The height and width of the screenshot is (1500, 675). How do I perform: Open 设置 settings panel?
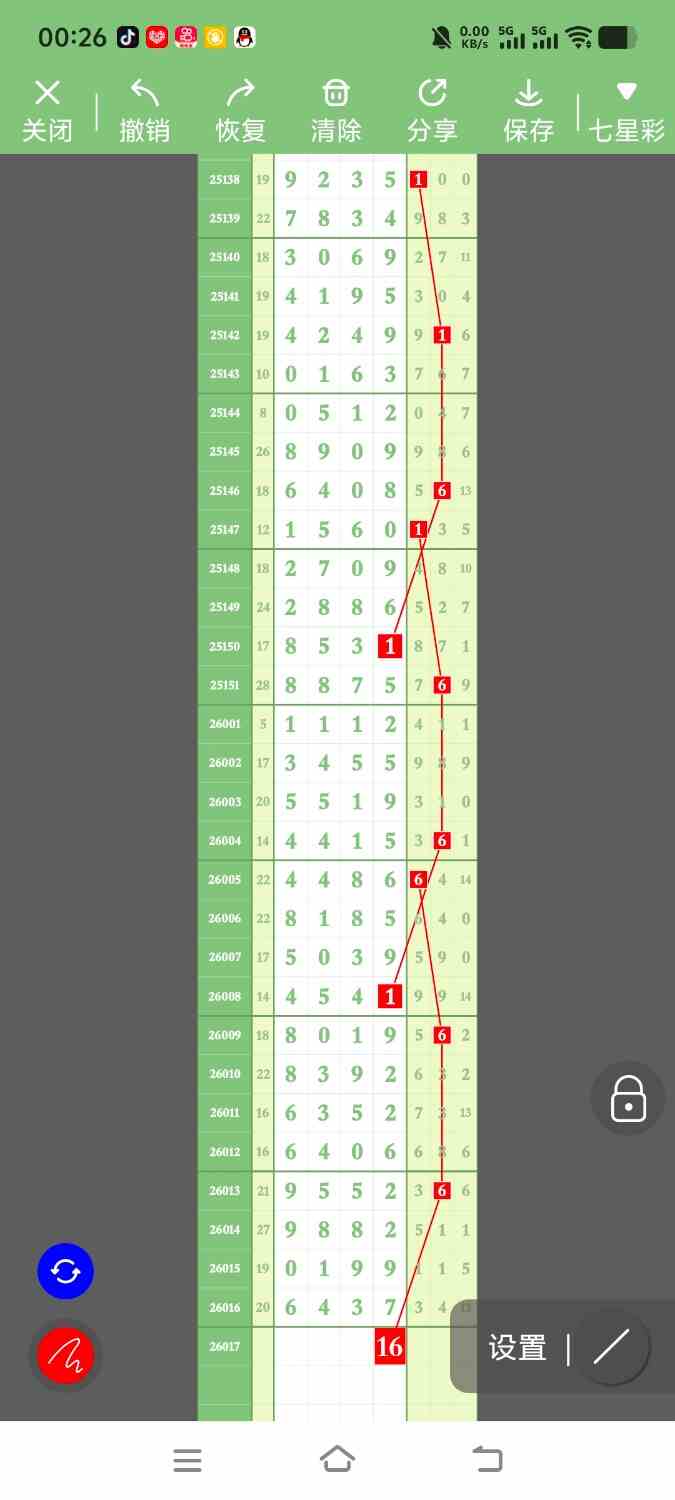click(517, 1348)
